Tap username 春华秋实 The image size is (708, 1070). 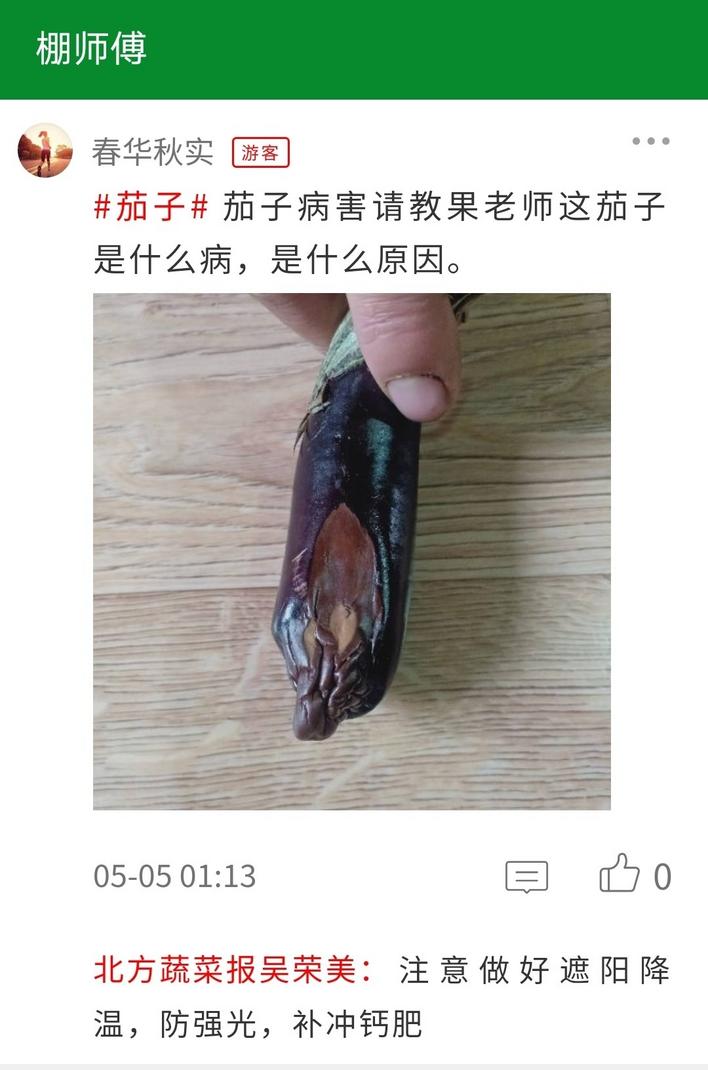click(x=153, y=152)
